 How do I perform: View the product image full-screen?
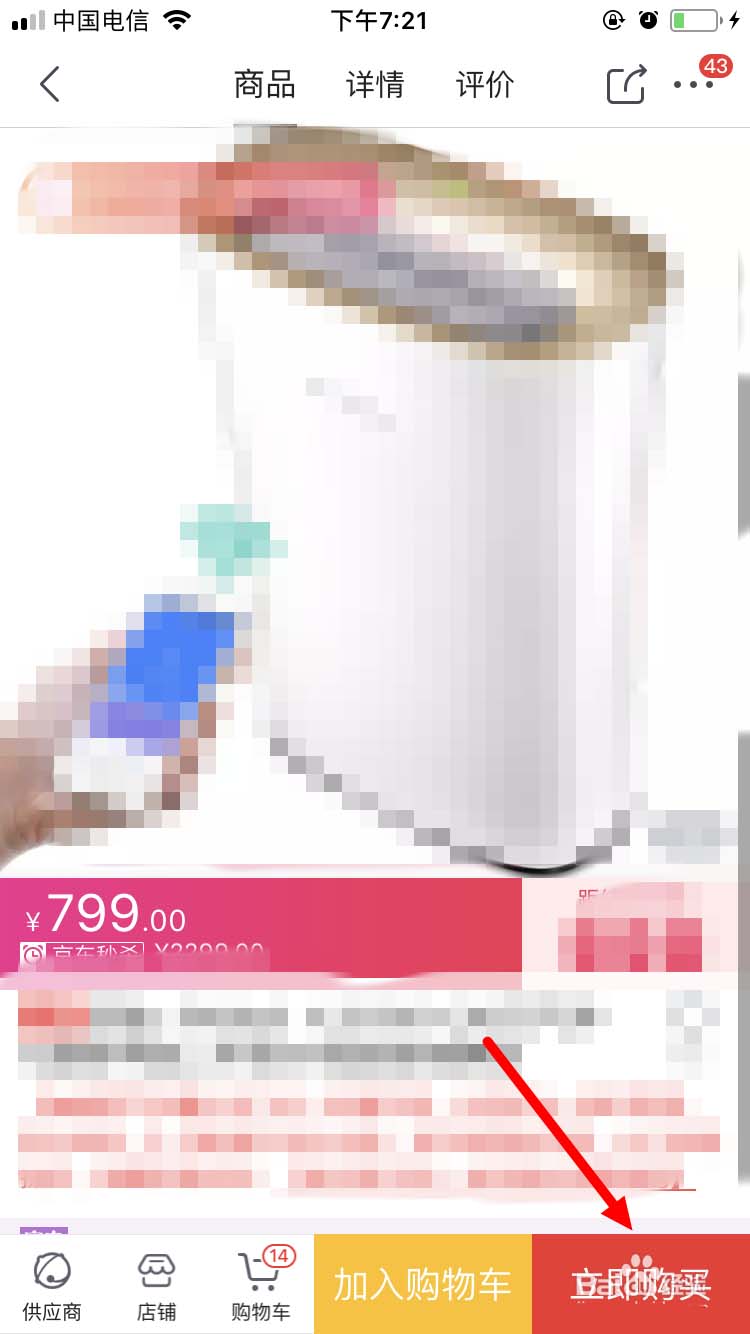pos(375,500)
